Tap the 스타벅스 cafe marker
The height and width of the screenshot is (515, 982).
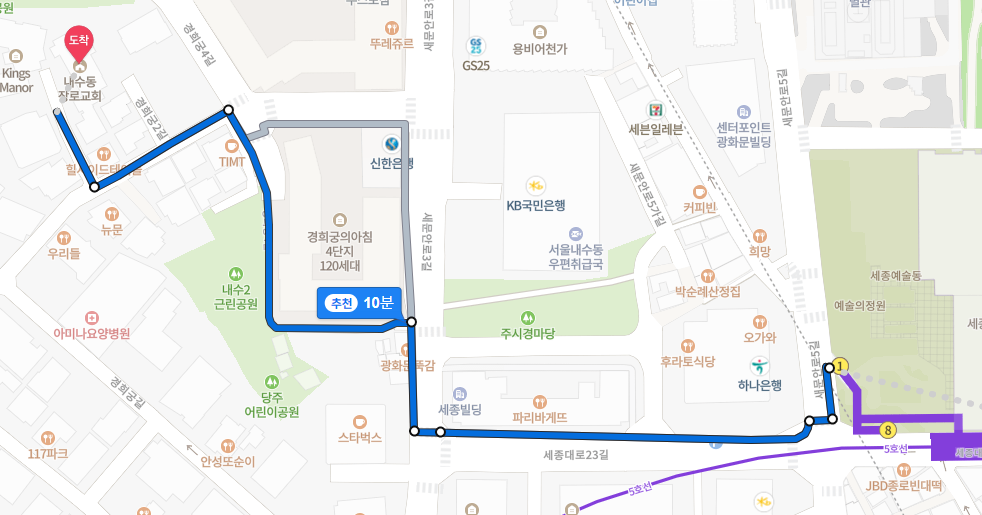pos(360,420)
